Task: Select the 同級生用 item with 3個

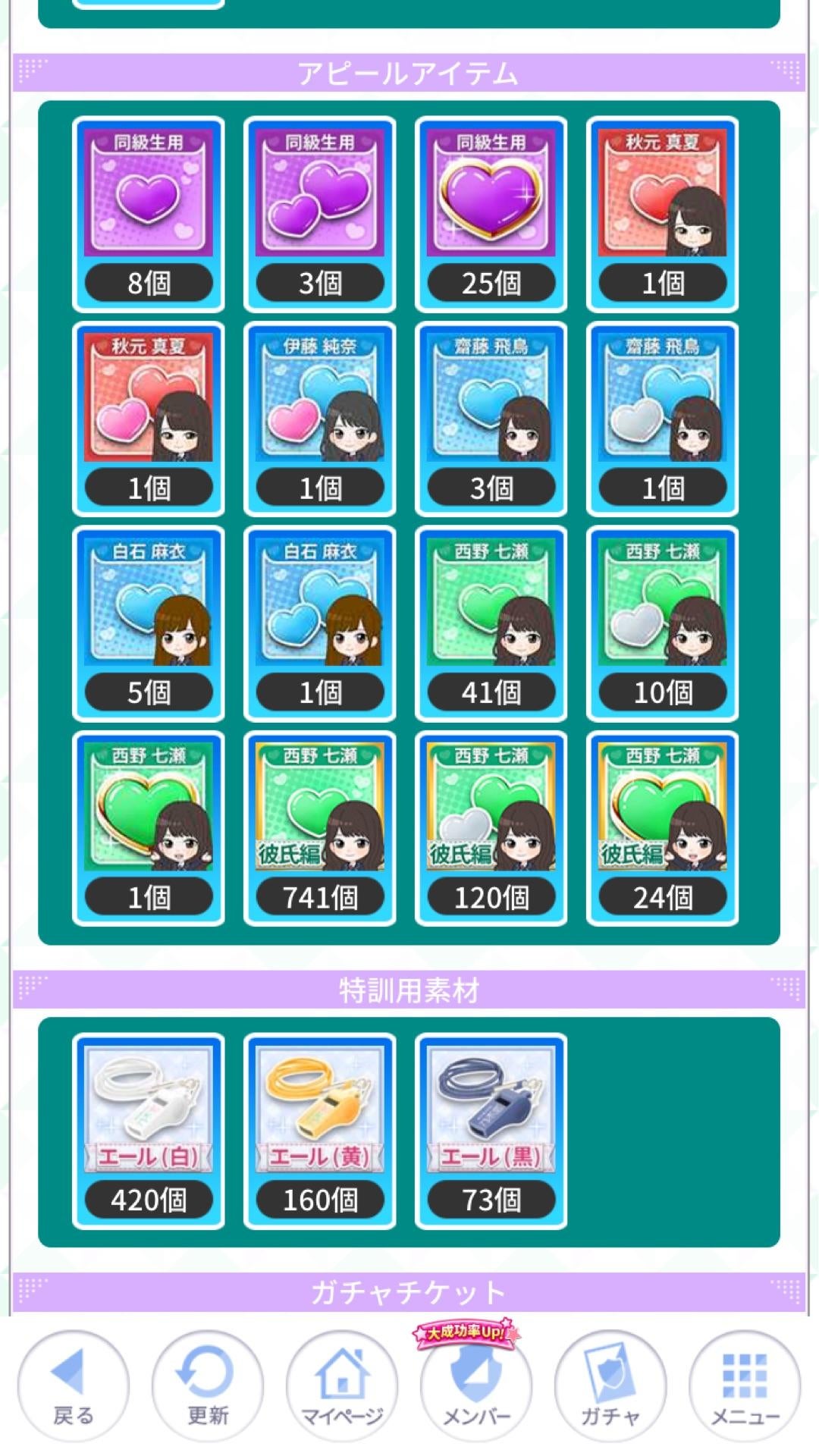Action: click(320, 214)
